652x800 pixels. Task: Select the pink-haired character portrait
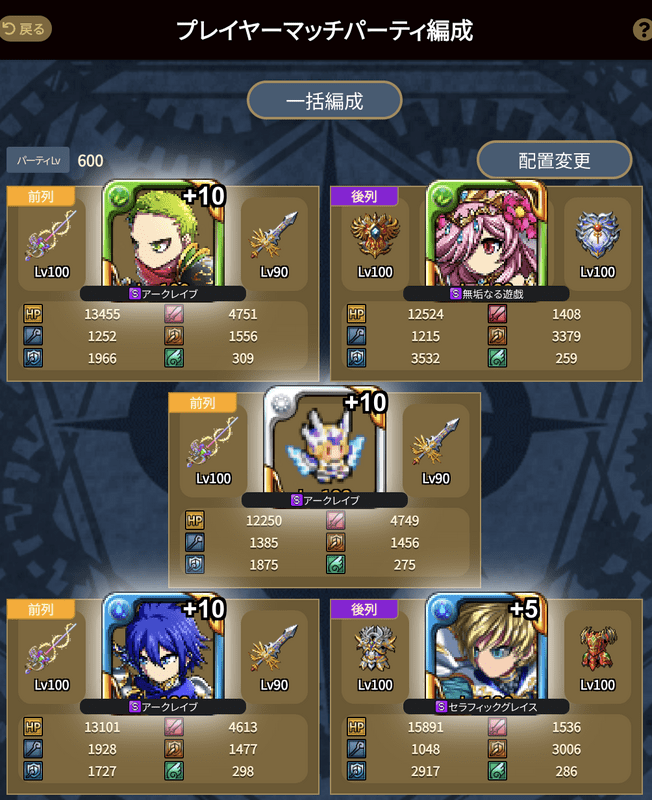487,238
